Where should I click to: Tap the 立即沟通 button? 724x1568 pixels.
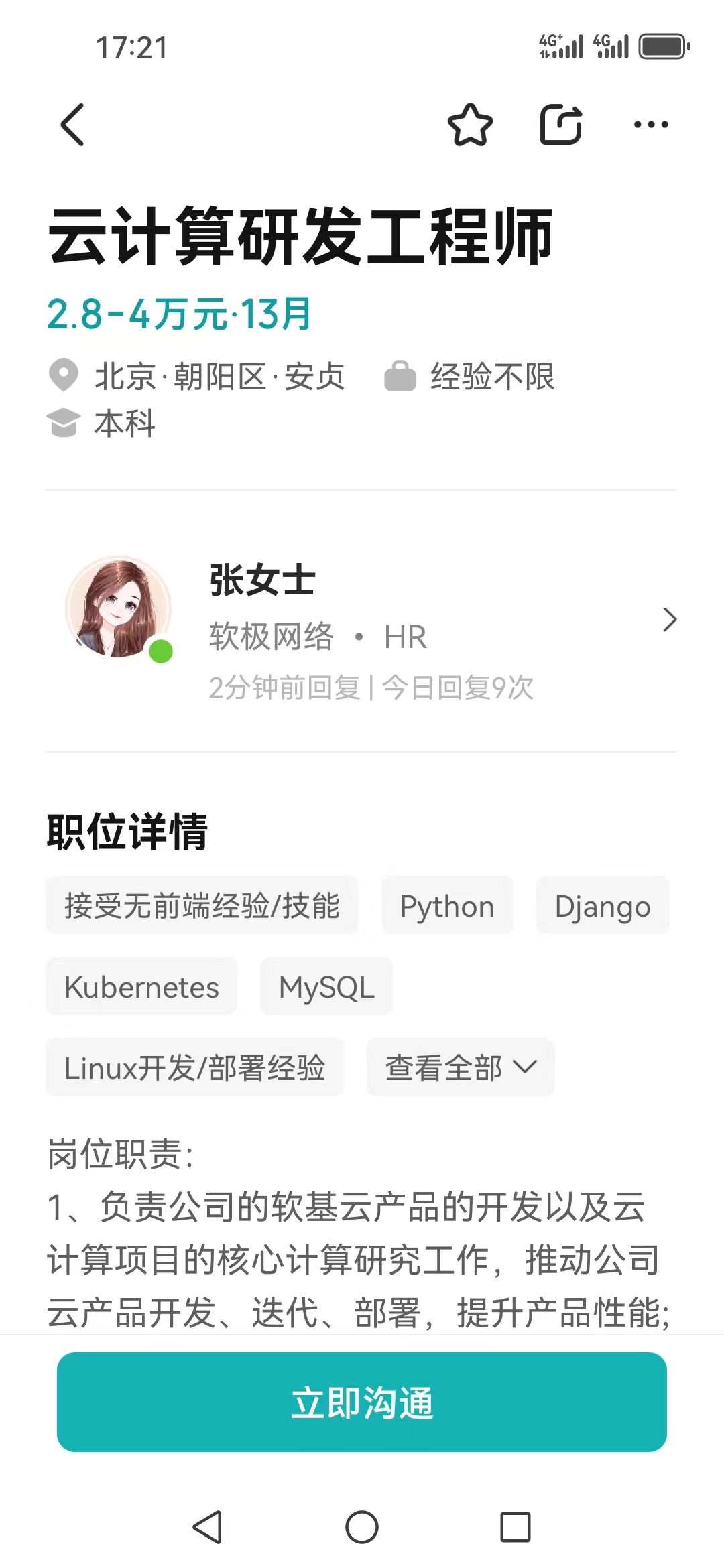[362, 1402]
